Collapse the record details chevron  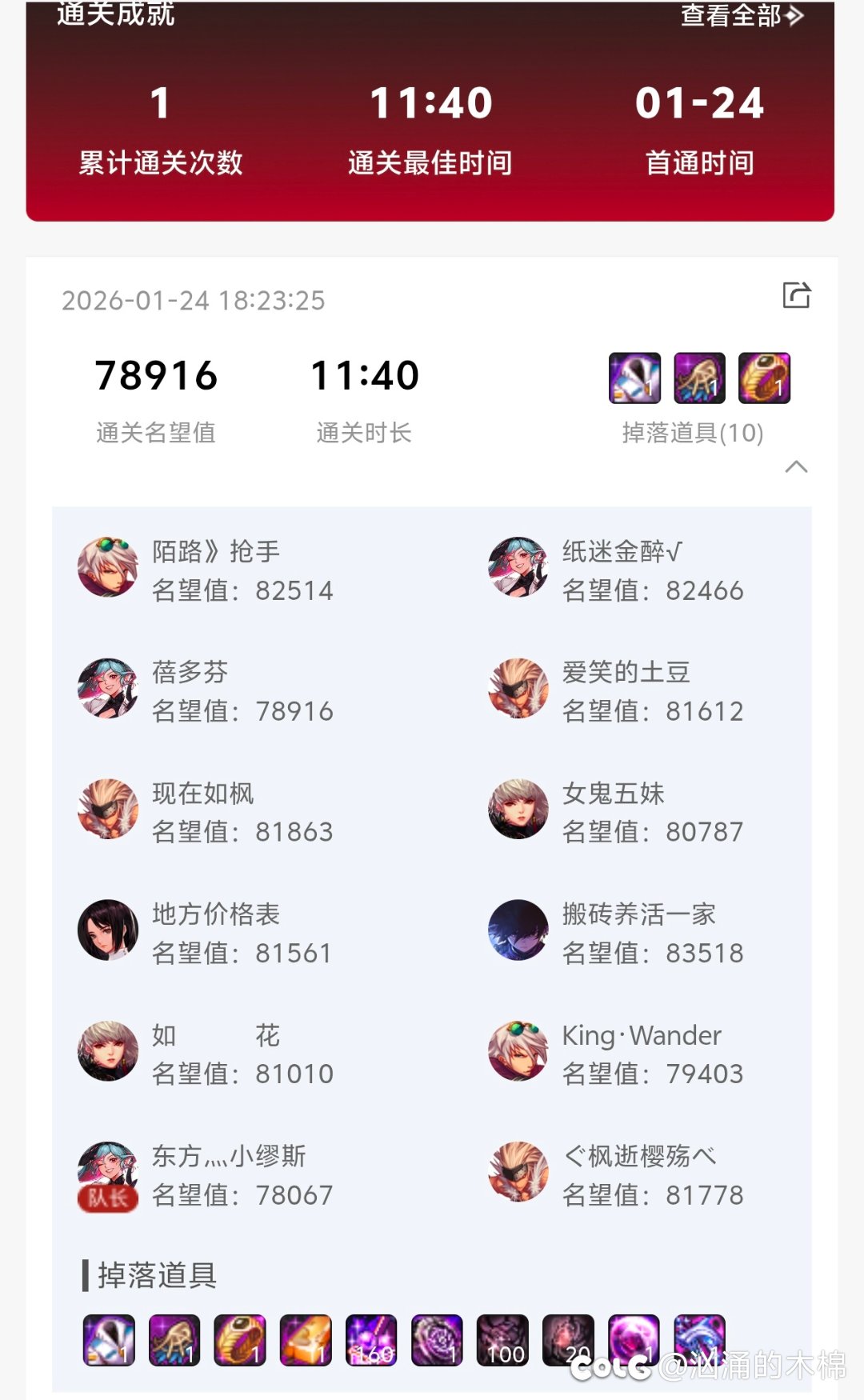(x=796, y=466)
